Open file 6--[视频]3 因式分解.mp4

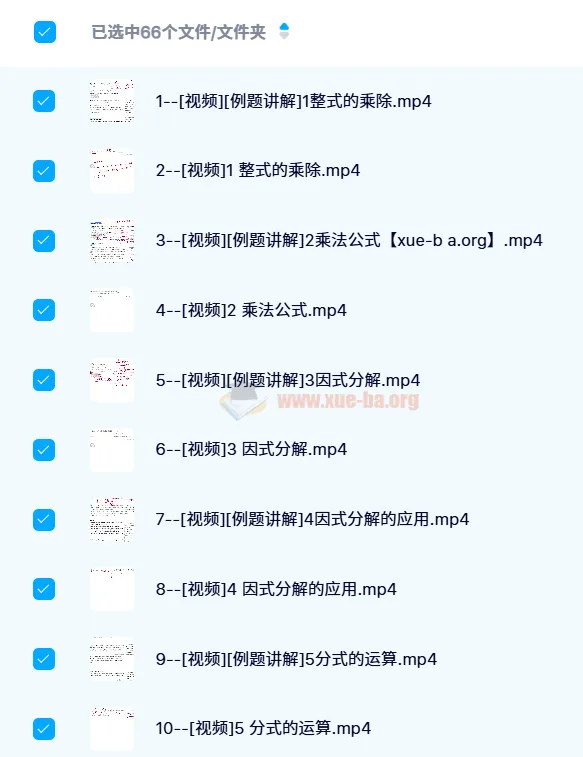pos(251,449)
